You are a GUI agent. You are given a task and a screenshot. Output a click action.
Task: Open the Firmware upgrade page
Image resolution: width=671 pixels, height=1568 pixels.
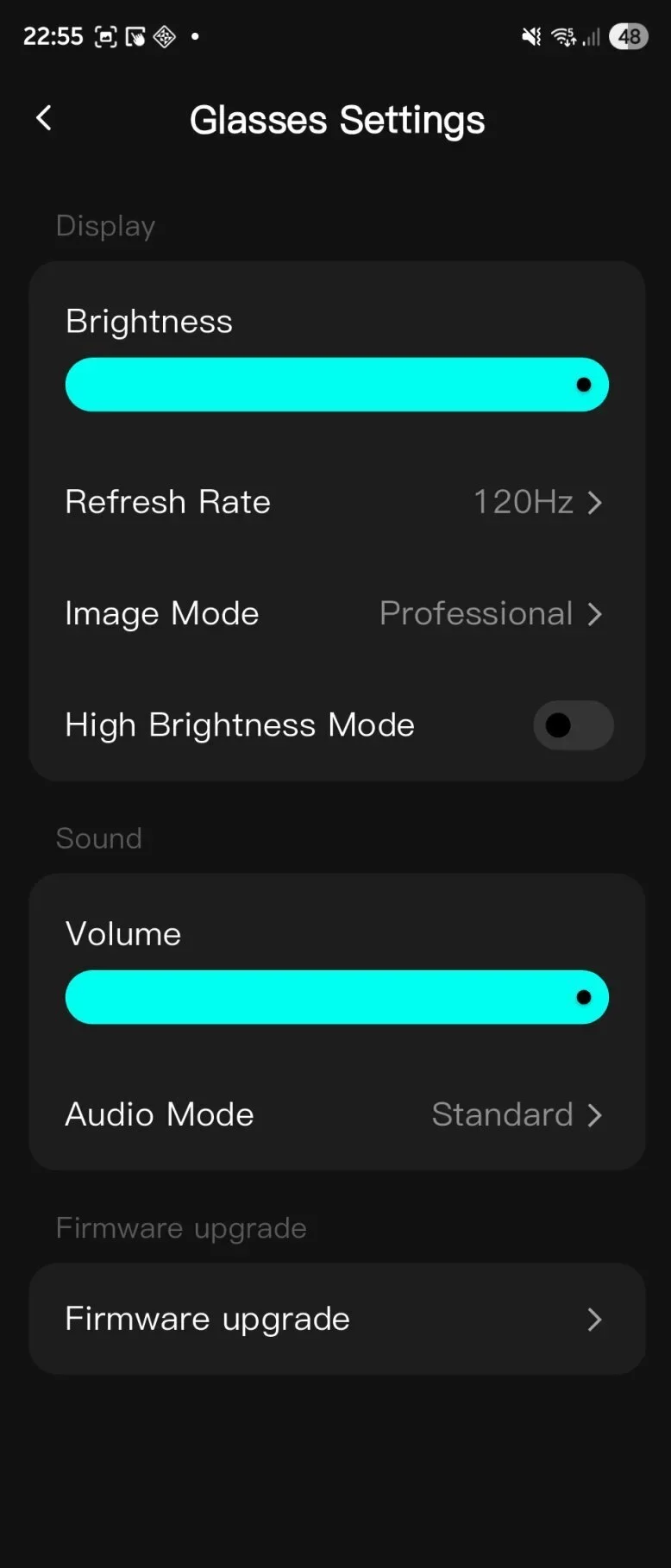click(336, 1319)
